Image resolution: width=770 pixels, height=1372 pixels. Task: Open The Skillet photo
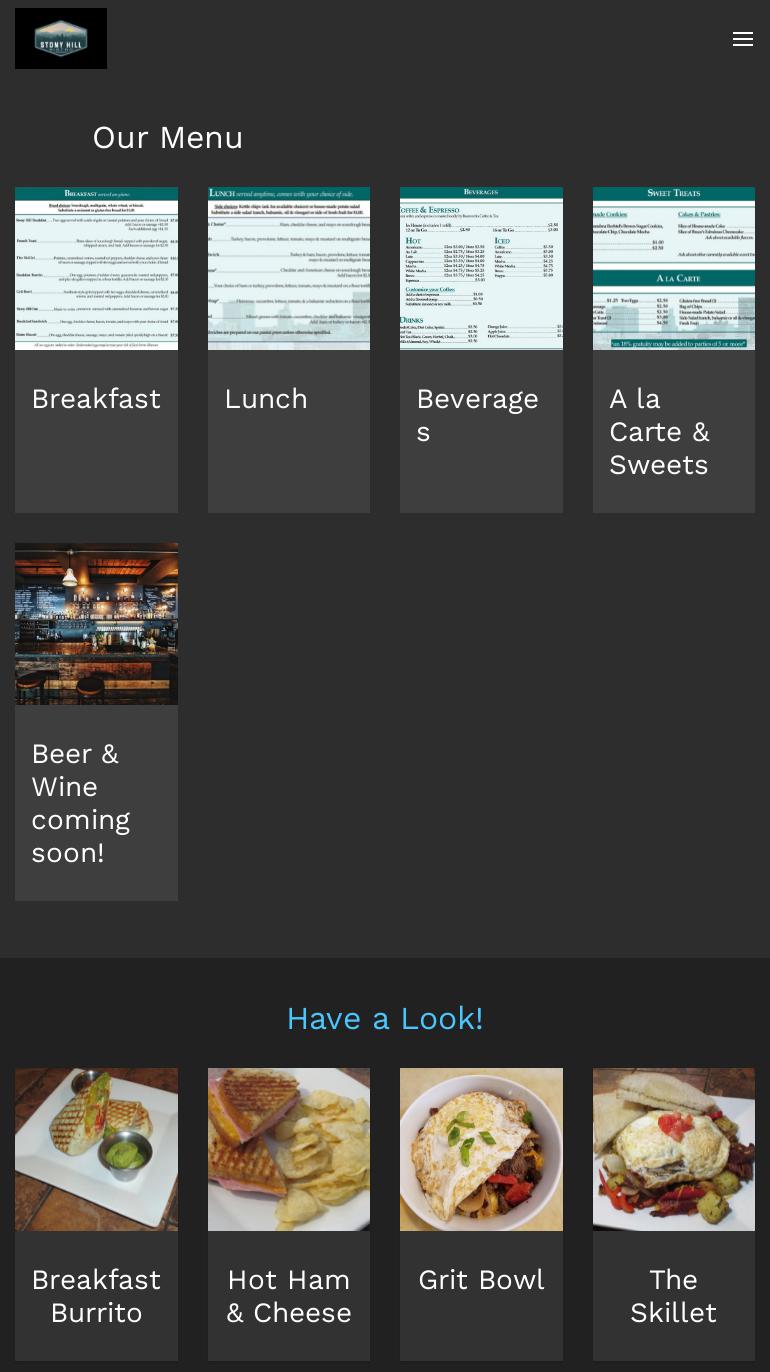[673, 1149]
